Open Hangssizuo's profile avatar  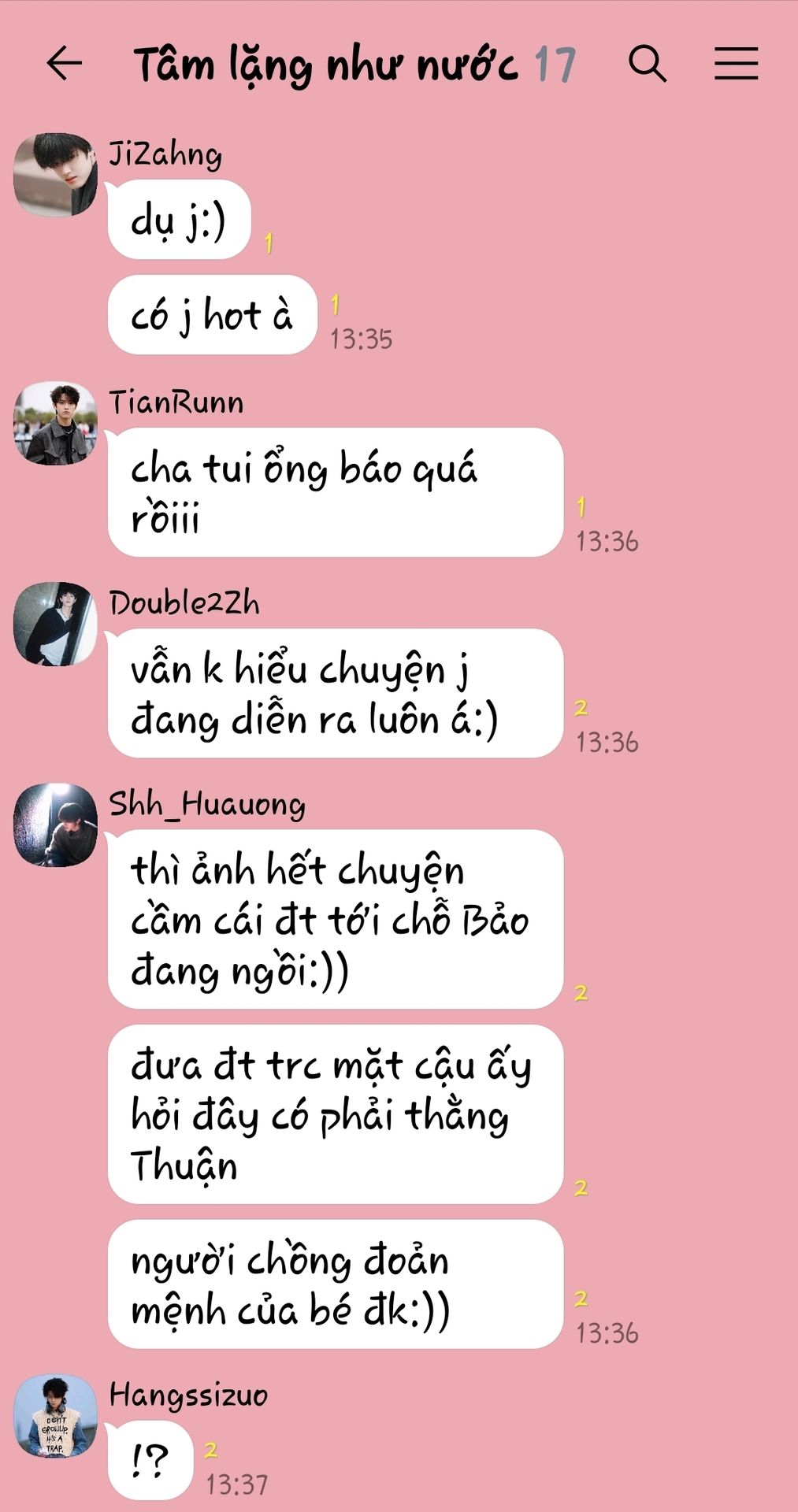tap(55, 1416)
